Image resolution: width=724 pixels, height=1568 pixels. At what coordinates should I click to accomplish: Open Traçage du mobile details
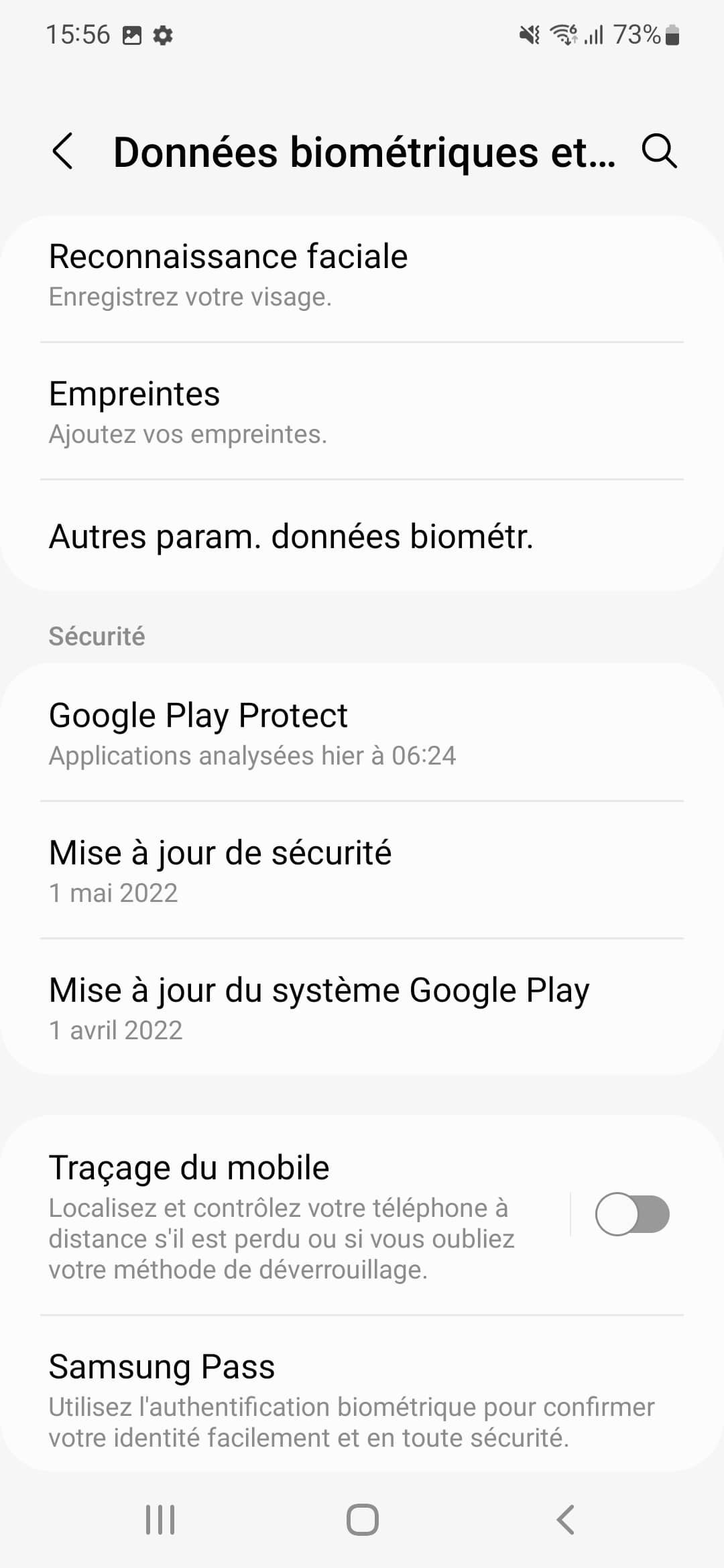(x=282, y=1216)
